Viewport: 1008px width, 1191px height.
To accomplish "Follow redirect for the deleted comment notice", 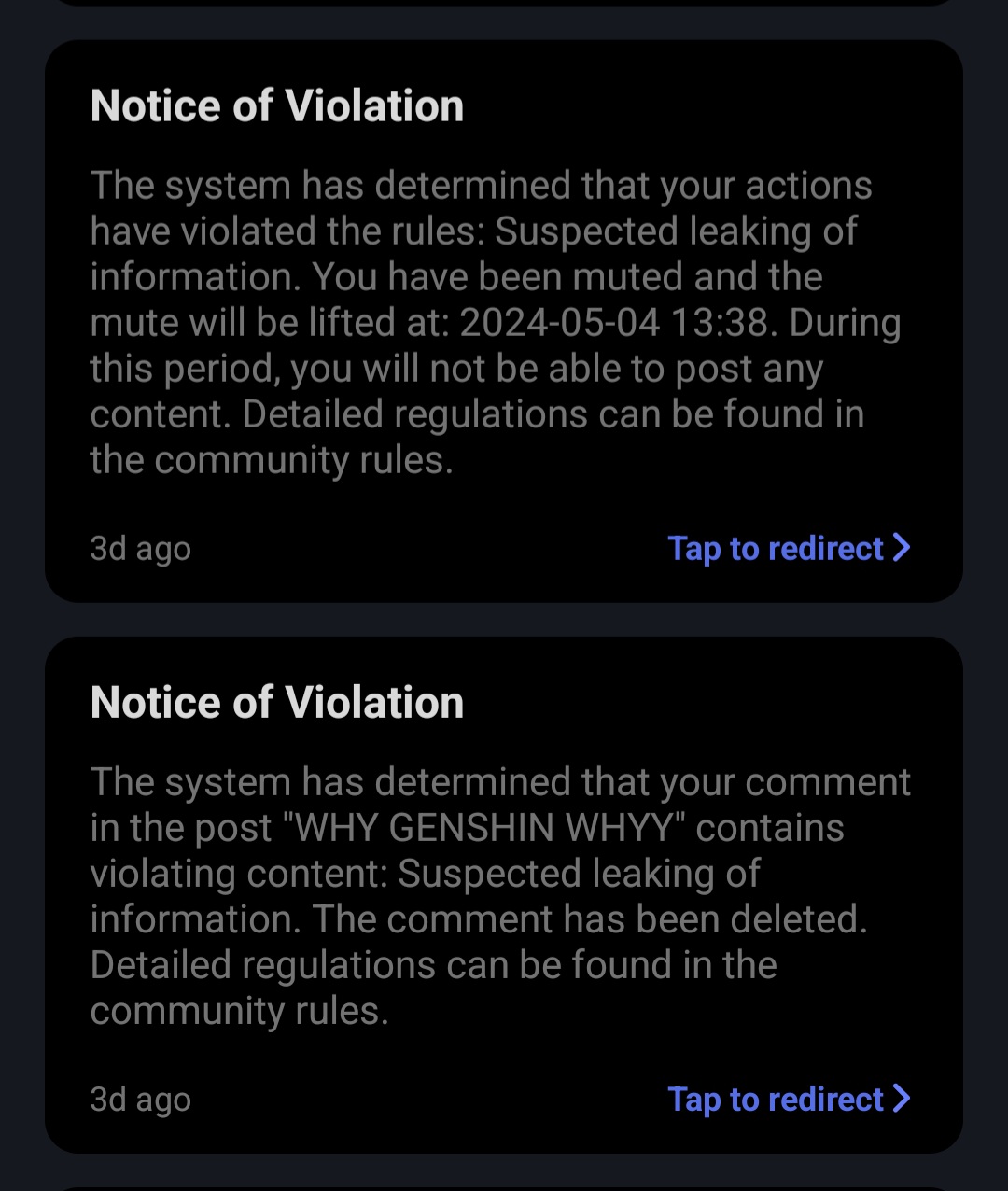I will click(789, 1099).
